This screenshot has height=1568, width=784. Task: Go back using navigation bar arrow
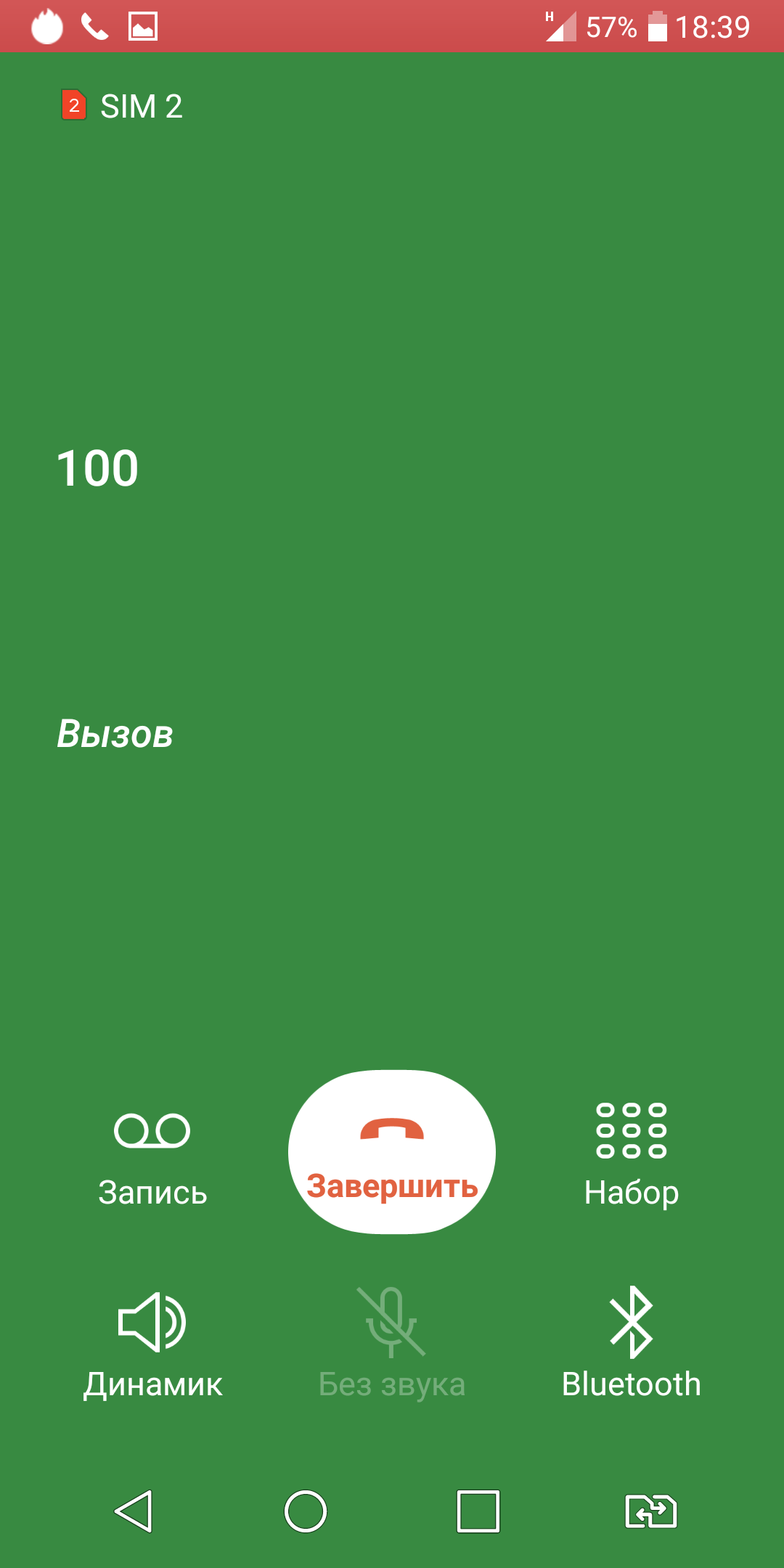tap(134, 1511)
